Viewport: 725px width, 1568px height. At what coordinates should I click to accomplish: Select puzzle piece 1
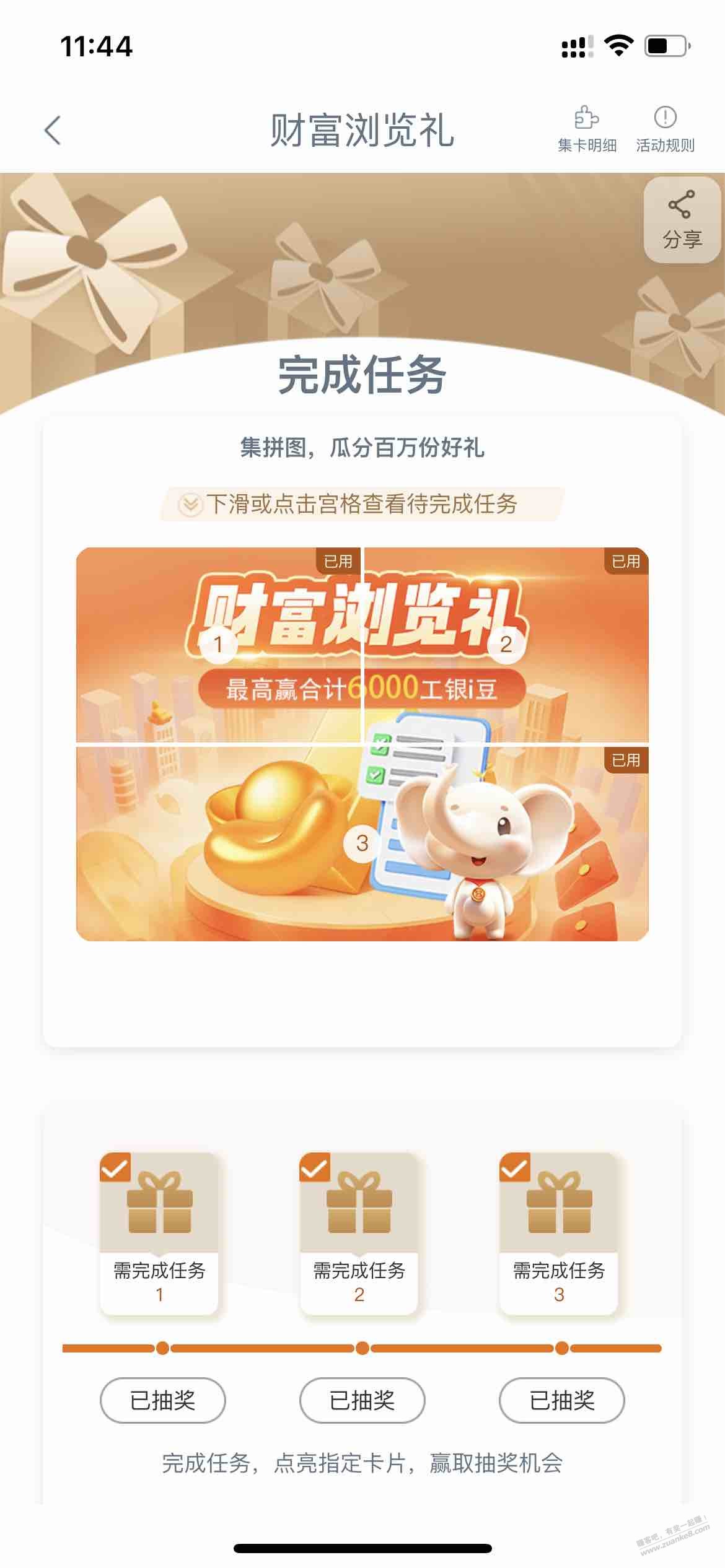pos(218,645)
